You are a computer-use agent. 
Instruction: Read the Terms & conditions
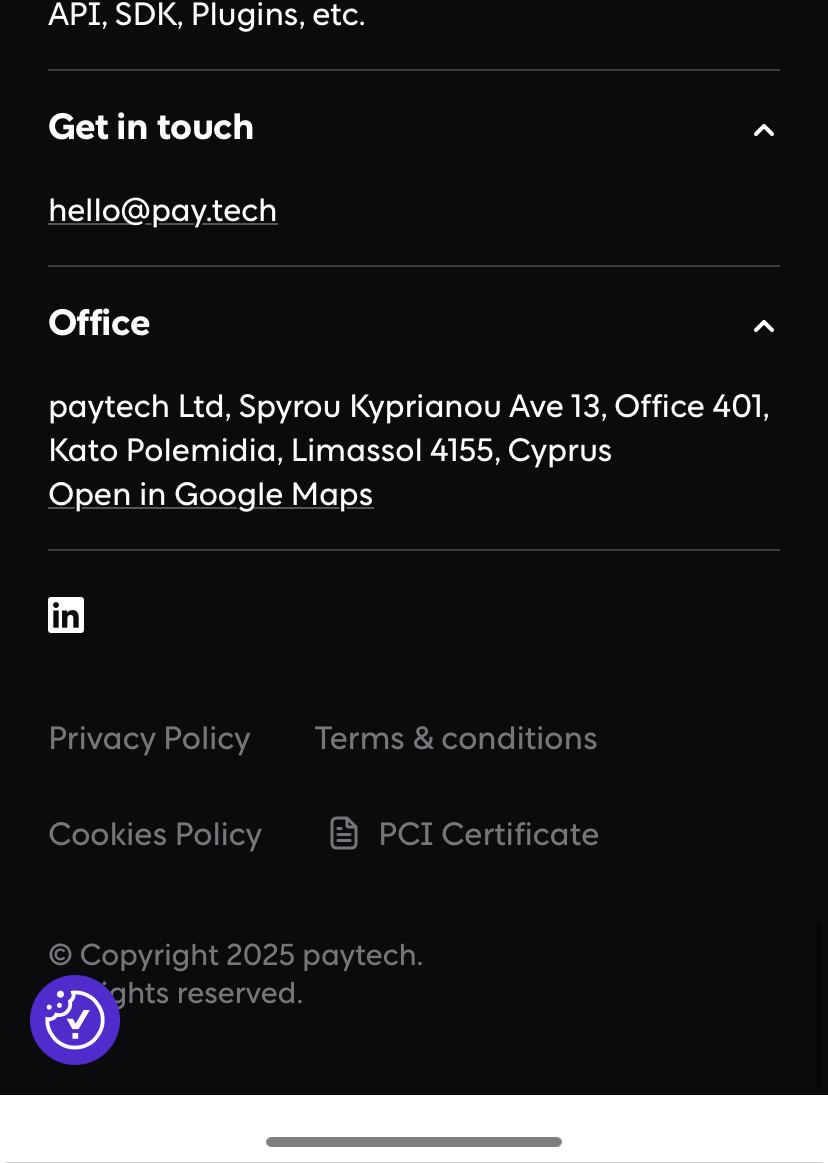click(x=455, y=738)
